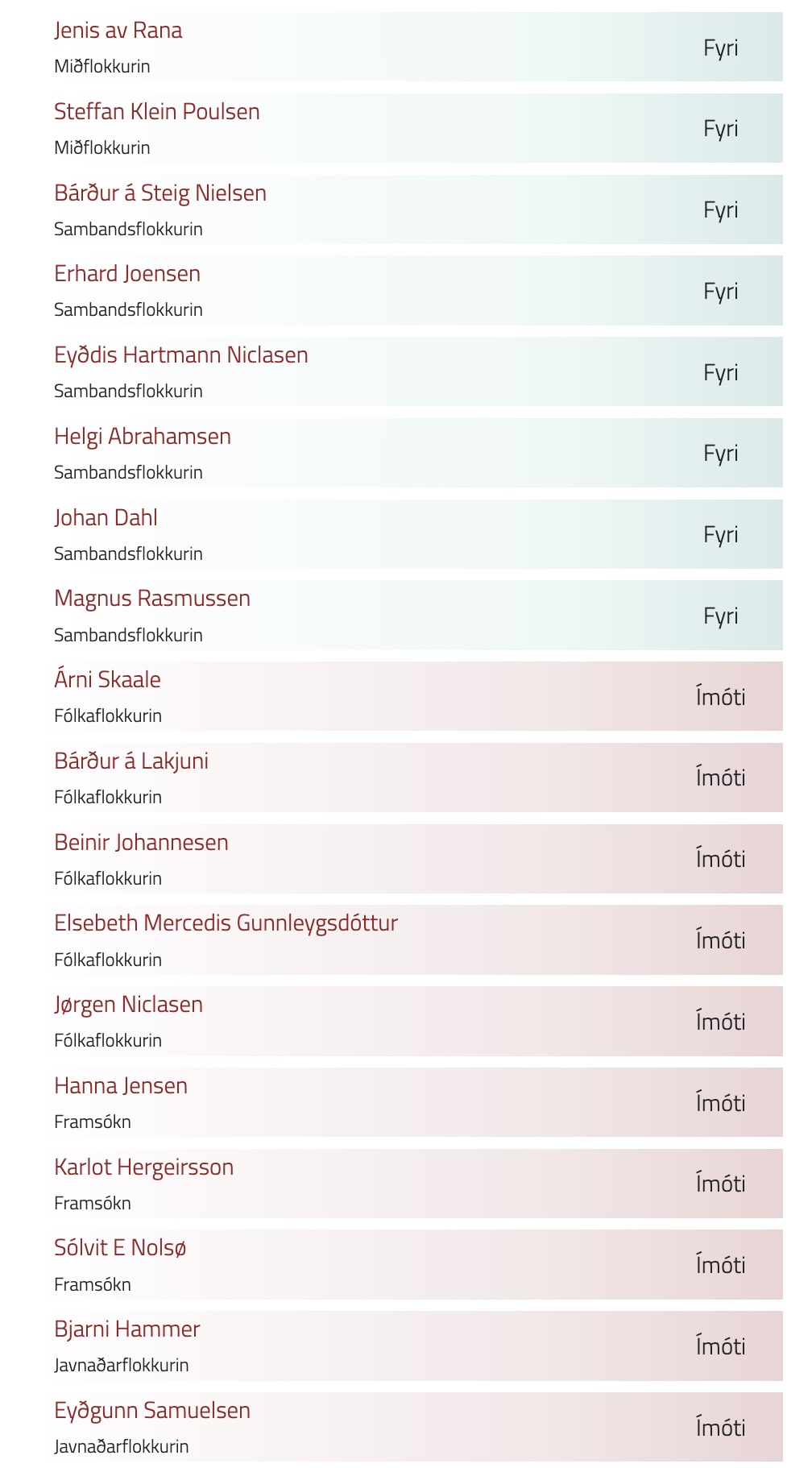The height and width of the screenshot is (1468, 812).
Task: Select Bárður á Lakjuni's name
Action: 131,761
